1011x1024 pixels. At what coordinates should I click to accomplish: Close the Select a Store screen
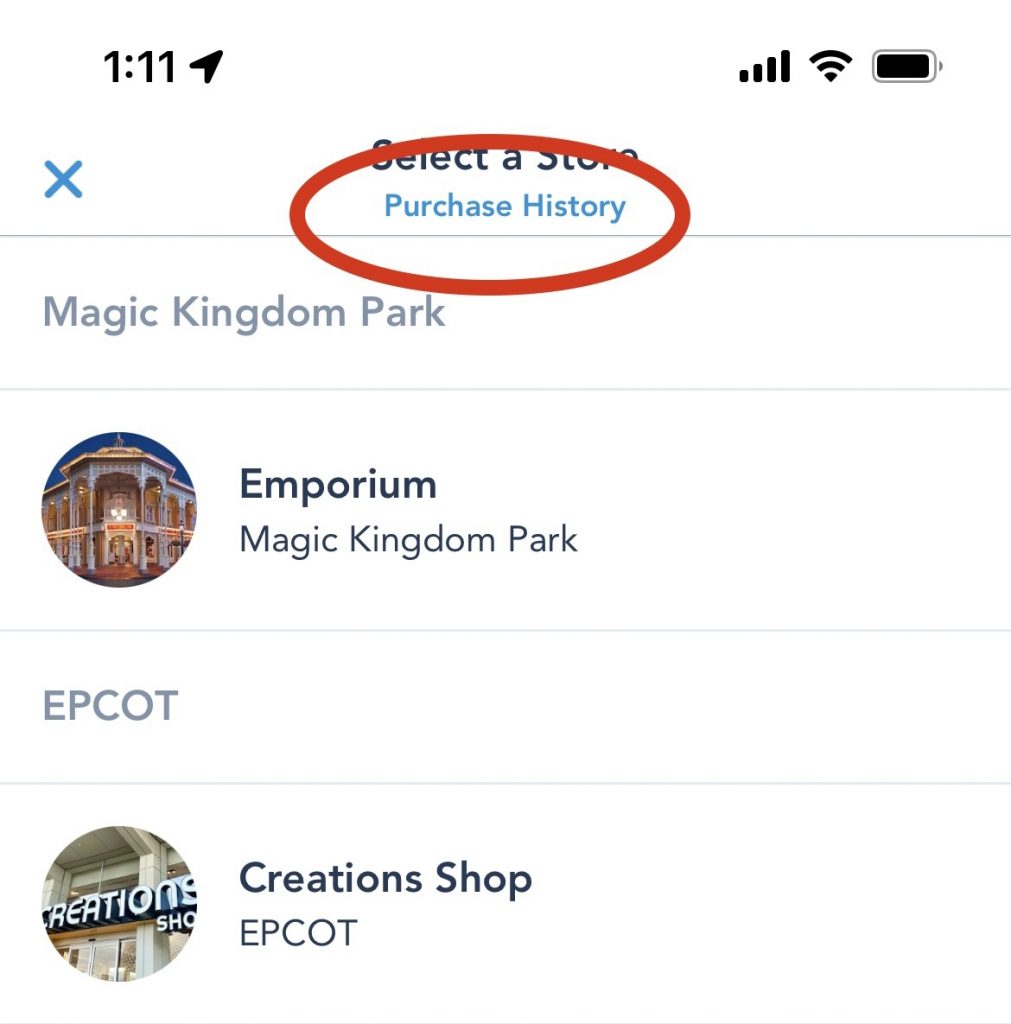click(x=63, y=180)
